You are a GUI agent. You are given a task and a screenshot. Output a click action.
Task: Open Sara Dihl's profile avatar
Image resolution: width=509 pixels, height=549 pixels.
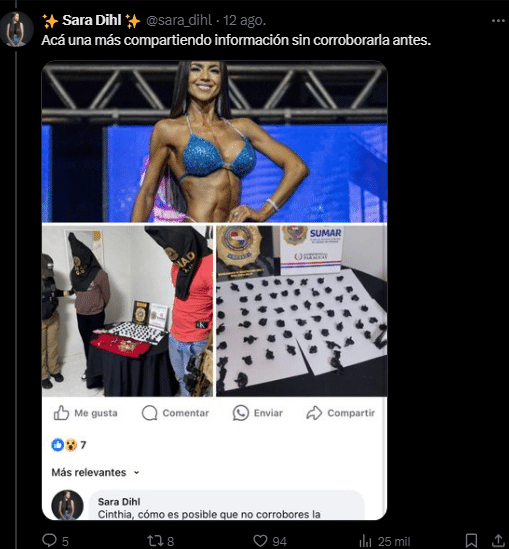(16, 29)
